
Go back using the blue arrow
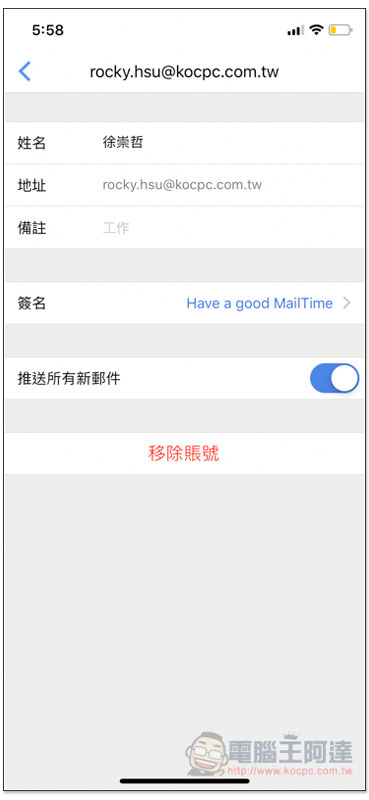pos(24,71)
